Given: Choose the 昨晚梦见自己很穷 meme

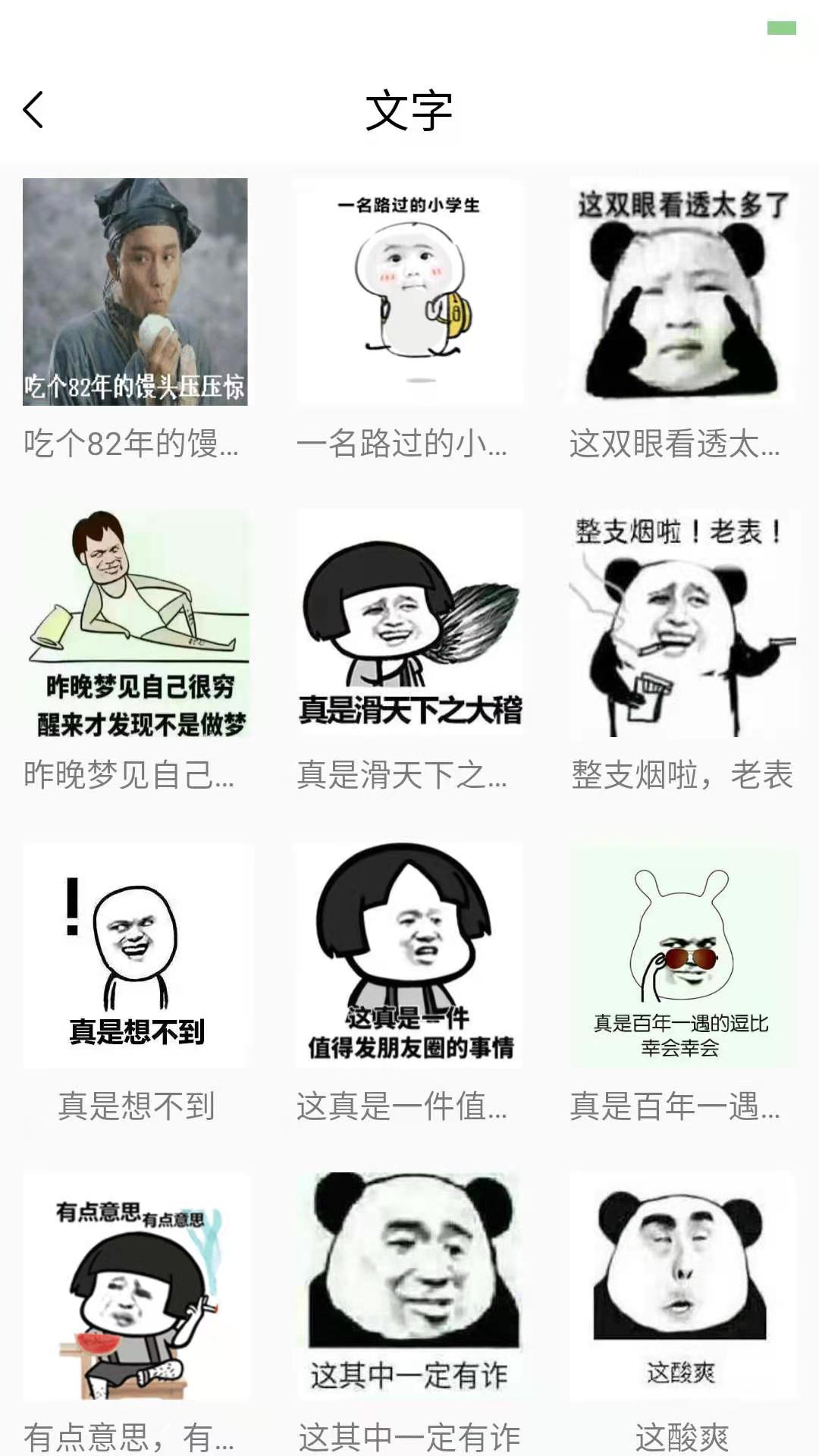Looking at the screenshot, I should coord(136,623).
